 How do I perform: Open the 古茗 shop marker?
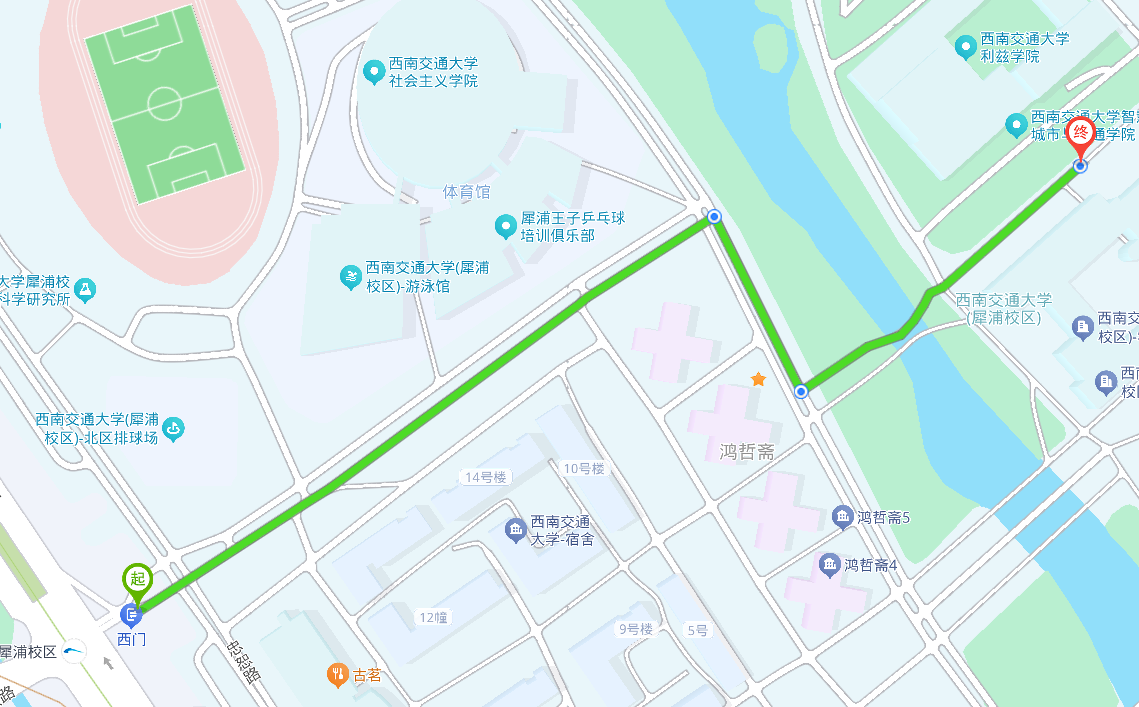tap(337, 675)
